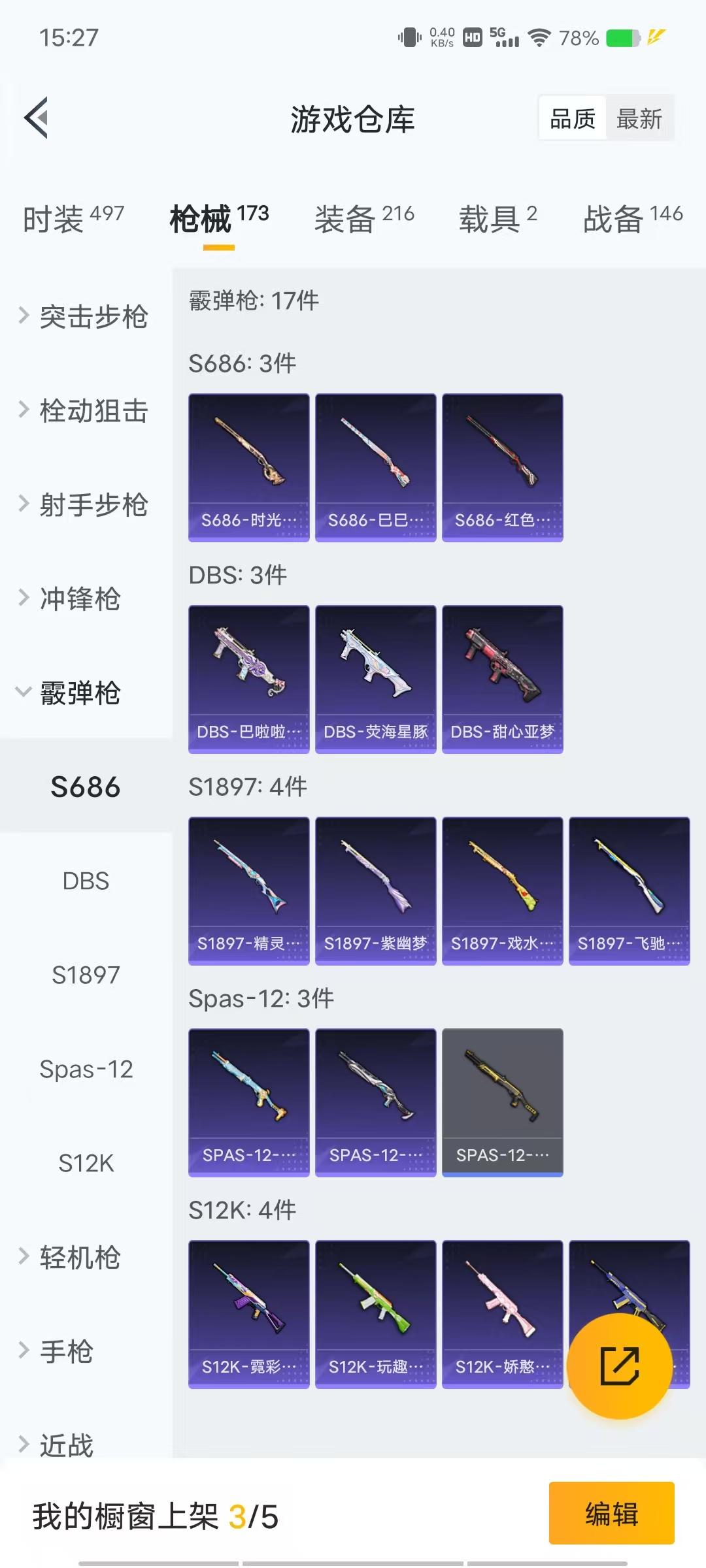Switch to the 战备 tab
The image size is (706, 1568).
[632, 218]
